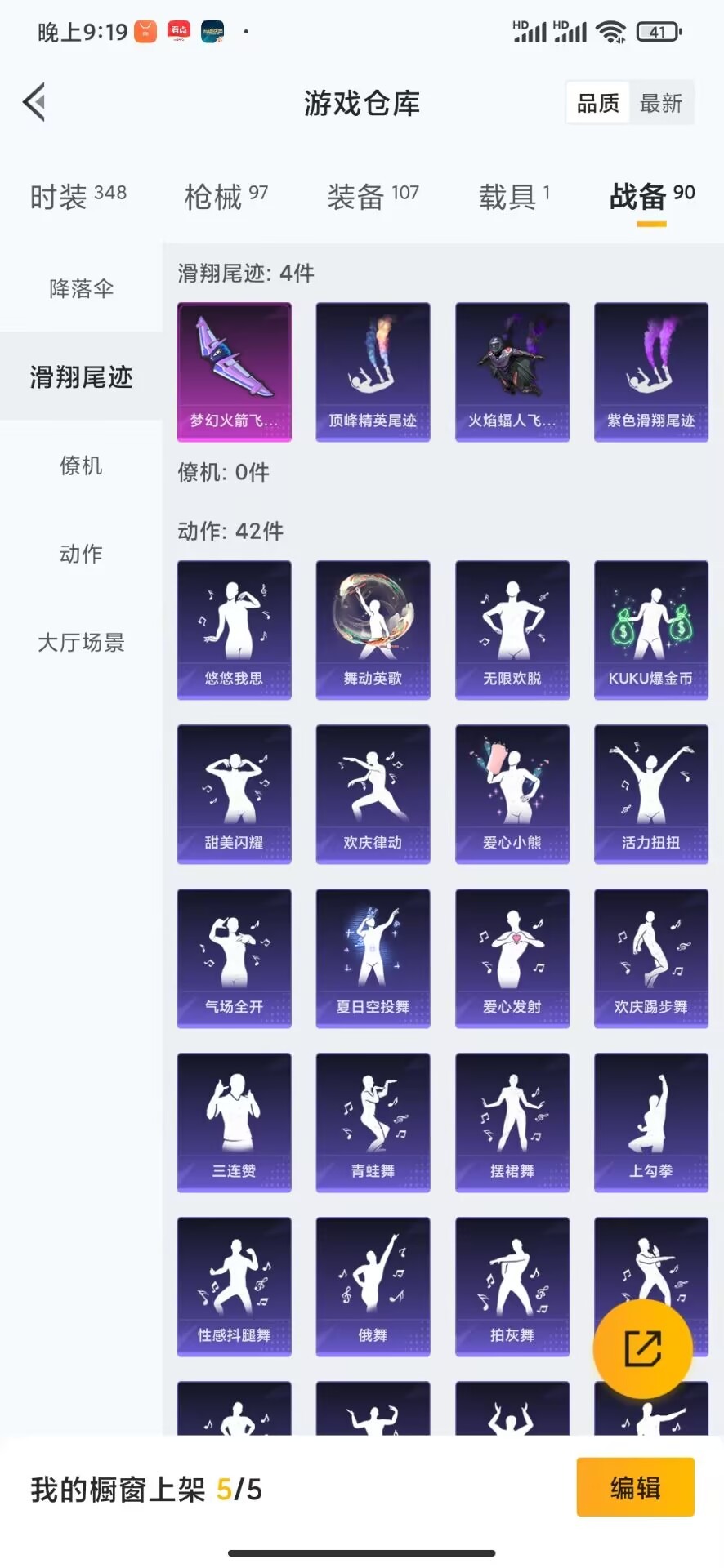Screen dimensions: 724x1568
Task: Select the 夏日空投舞 emote
Action: coord(373,958)
